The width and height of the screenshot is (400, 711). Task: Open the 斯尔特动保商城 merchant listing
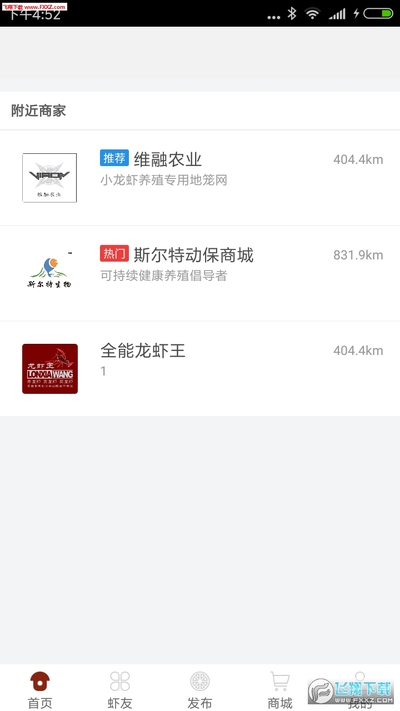200,273
